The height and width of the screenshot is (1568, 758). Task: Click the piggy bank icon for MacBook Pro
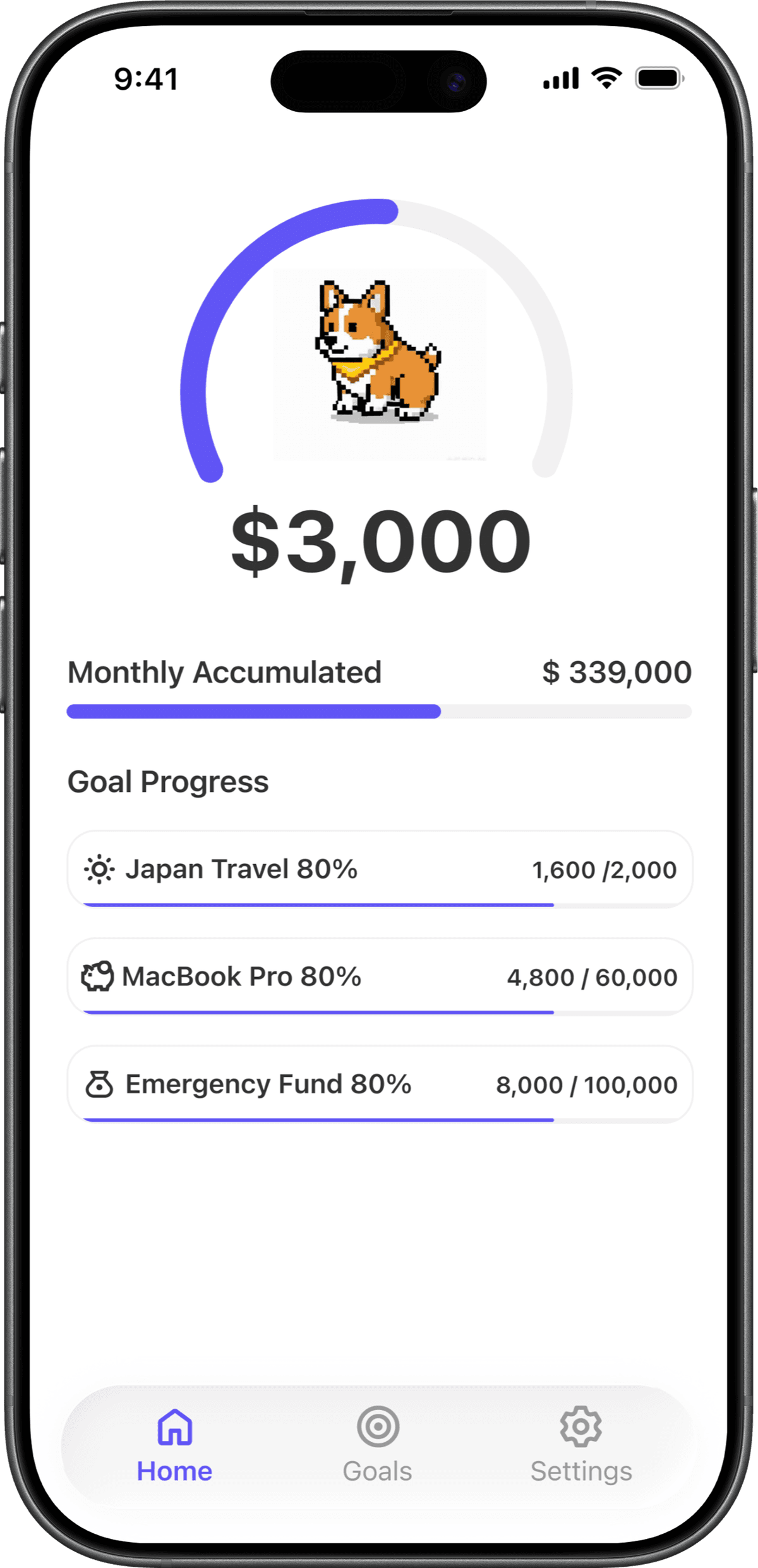point(96,976)
